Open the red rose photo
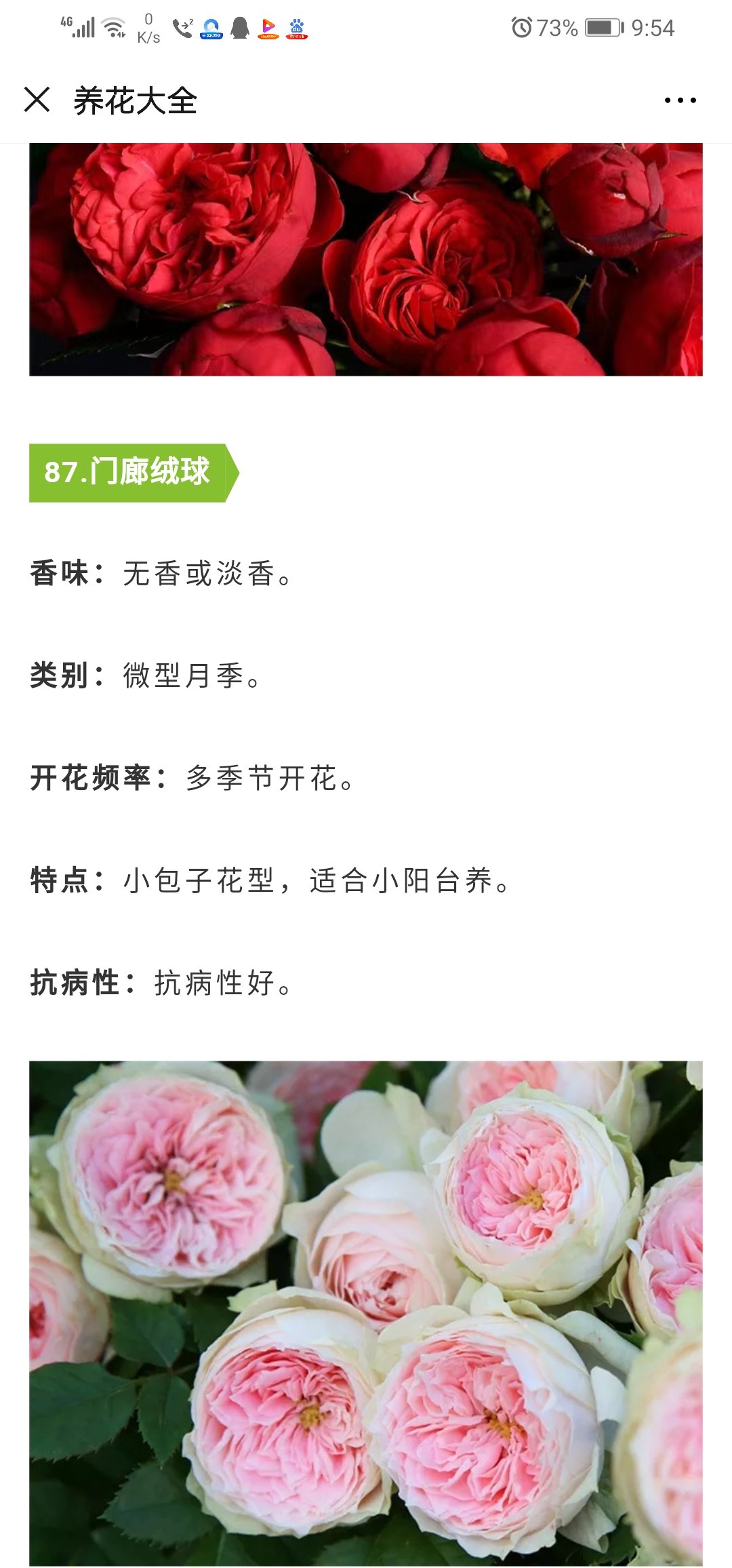 pyautogui.click(x=366, y=259)
